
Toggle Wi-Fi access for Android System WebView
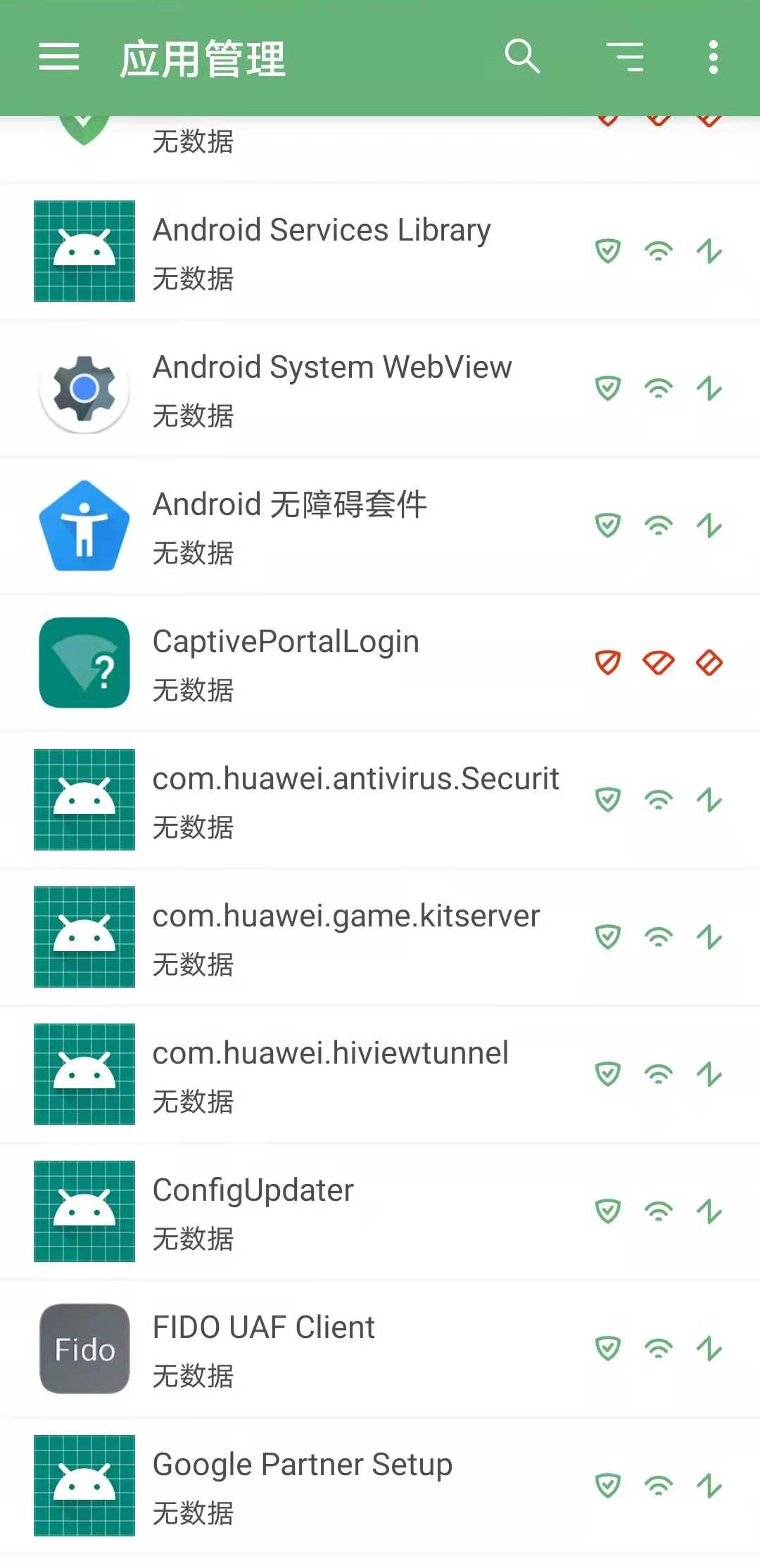pyautogui.click(x=659, y=388)
